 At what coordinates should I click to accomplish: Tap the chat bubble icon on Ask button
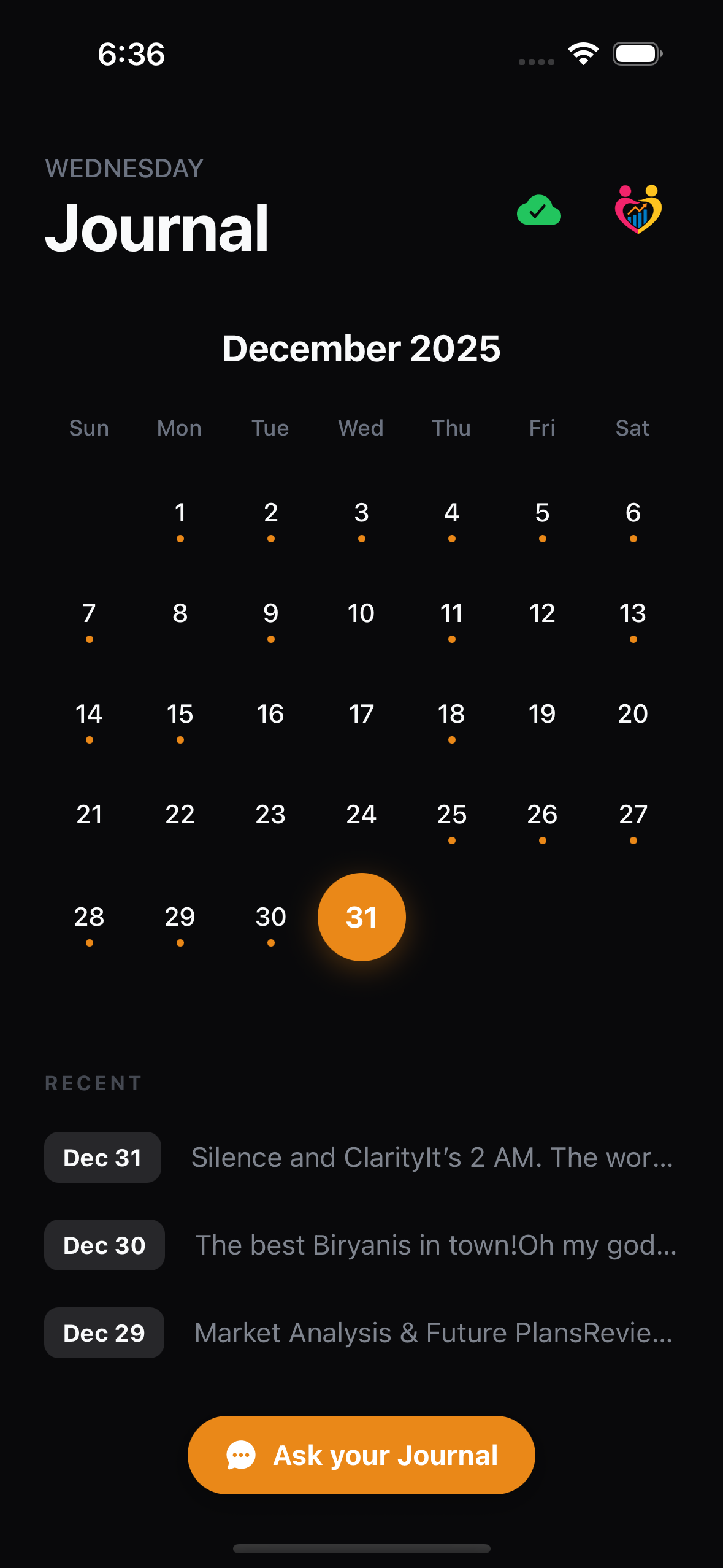(240, 1455)
